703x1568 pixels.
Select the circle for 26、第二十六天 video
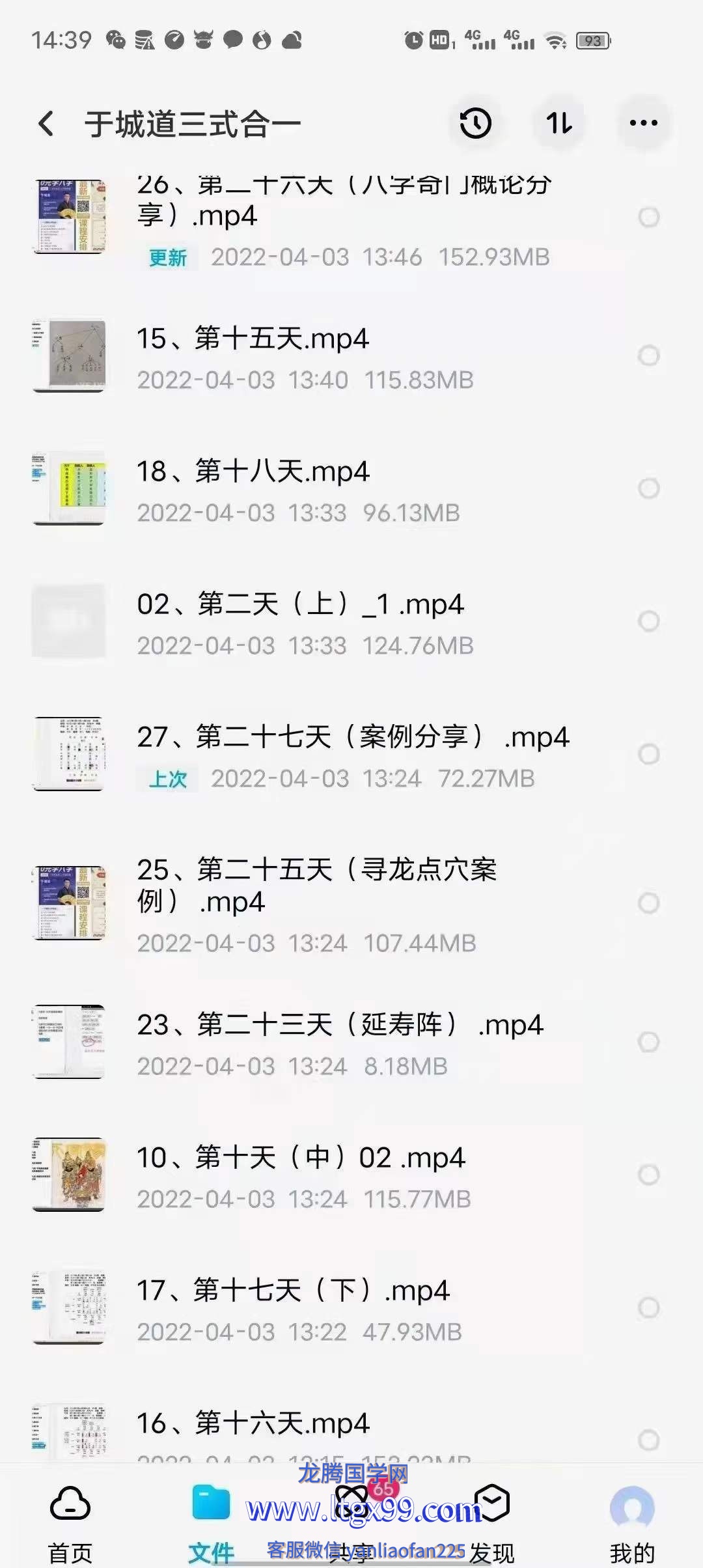648,217
